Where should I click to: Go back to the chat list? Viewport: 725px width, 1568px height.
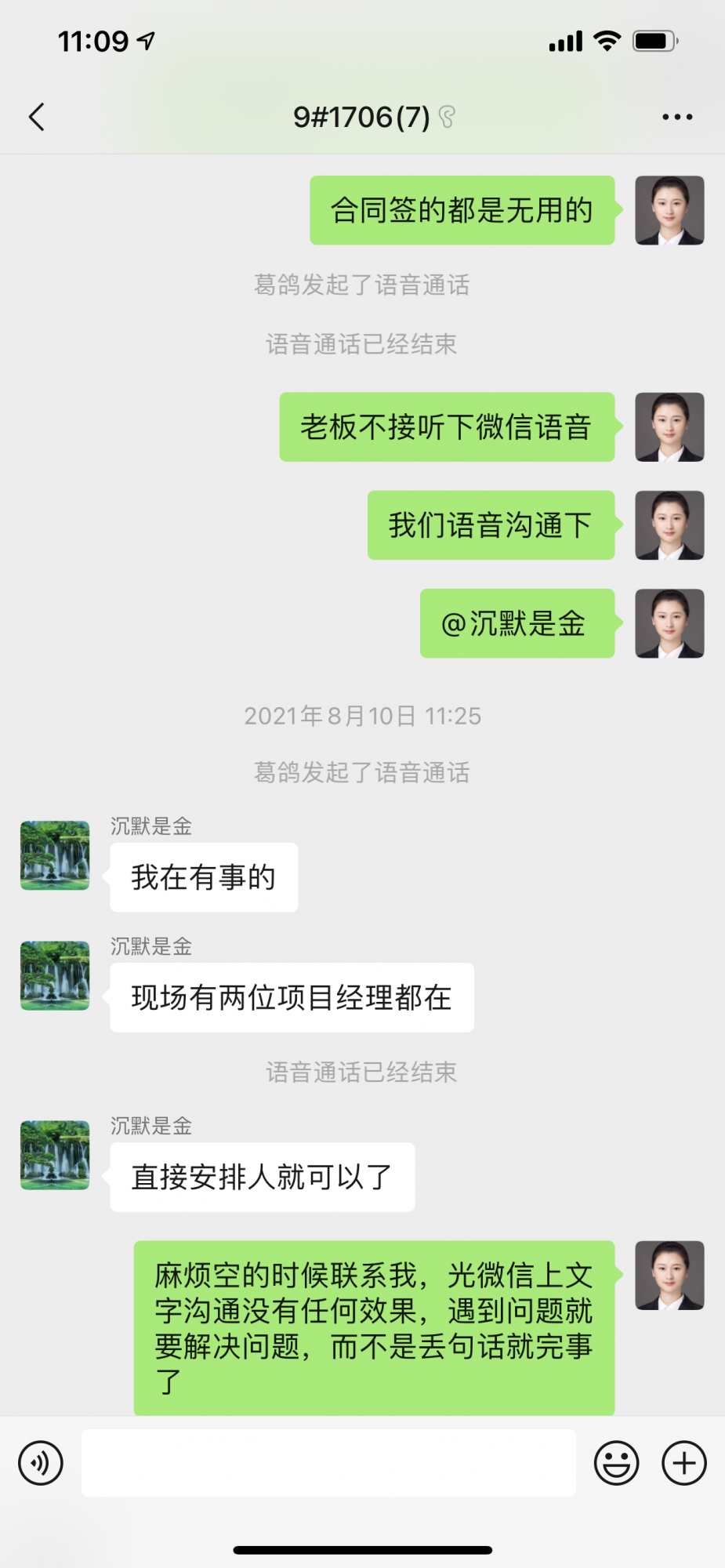coord(37,117)
